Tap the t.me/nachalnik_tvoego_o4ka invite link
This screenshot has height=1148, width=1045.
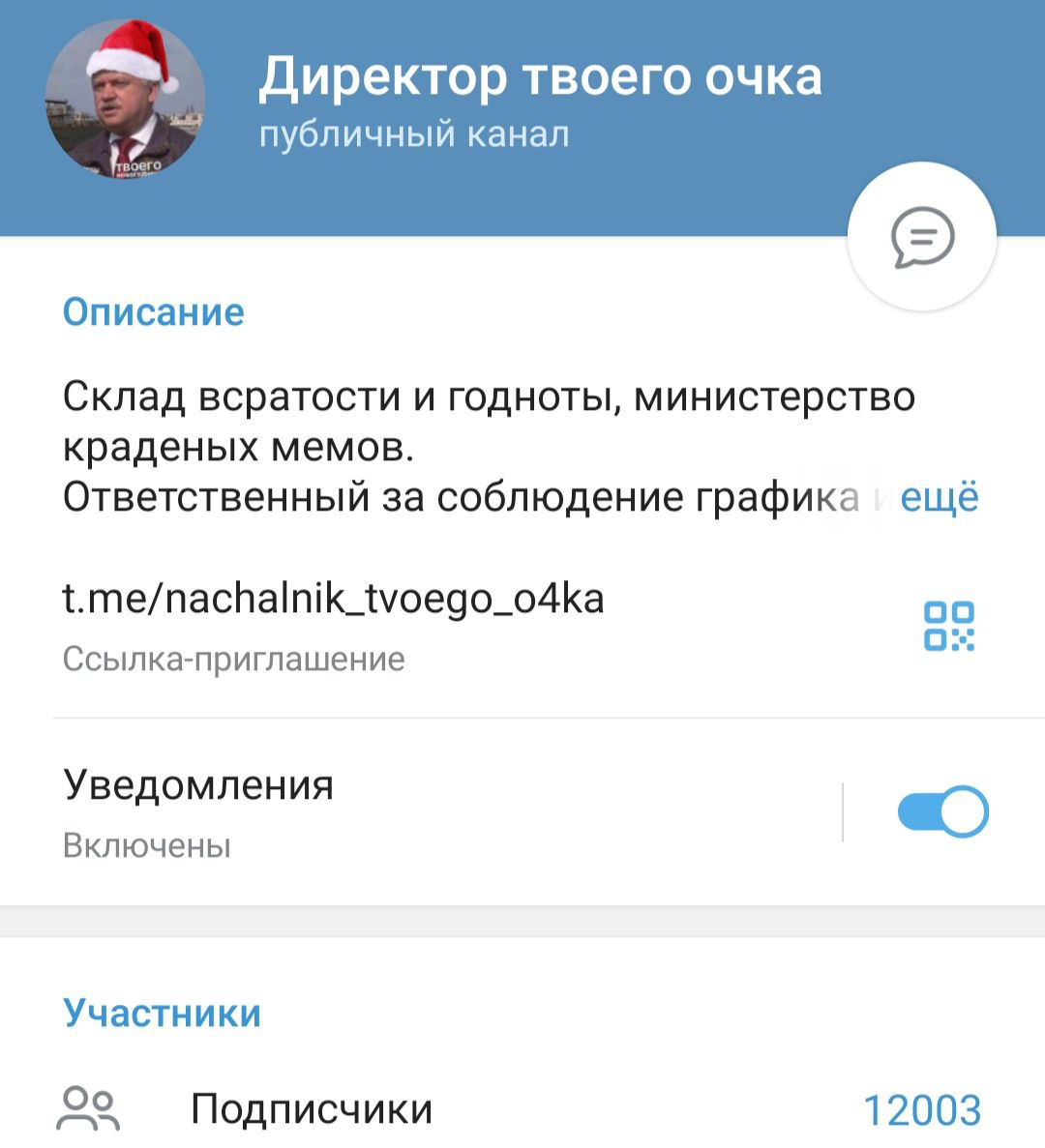334,599
